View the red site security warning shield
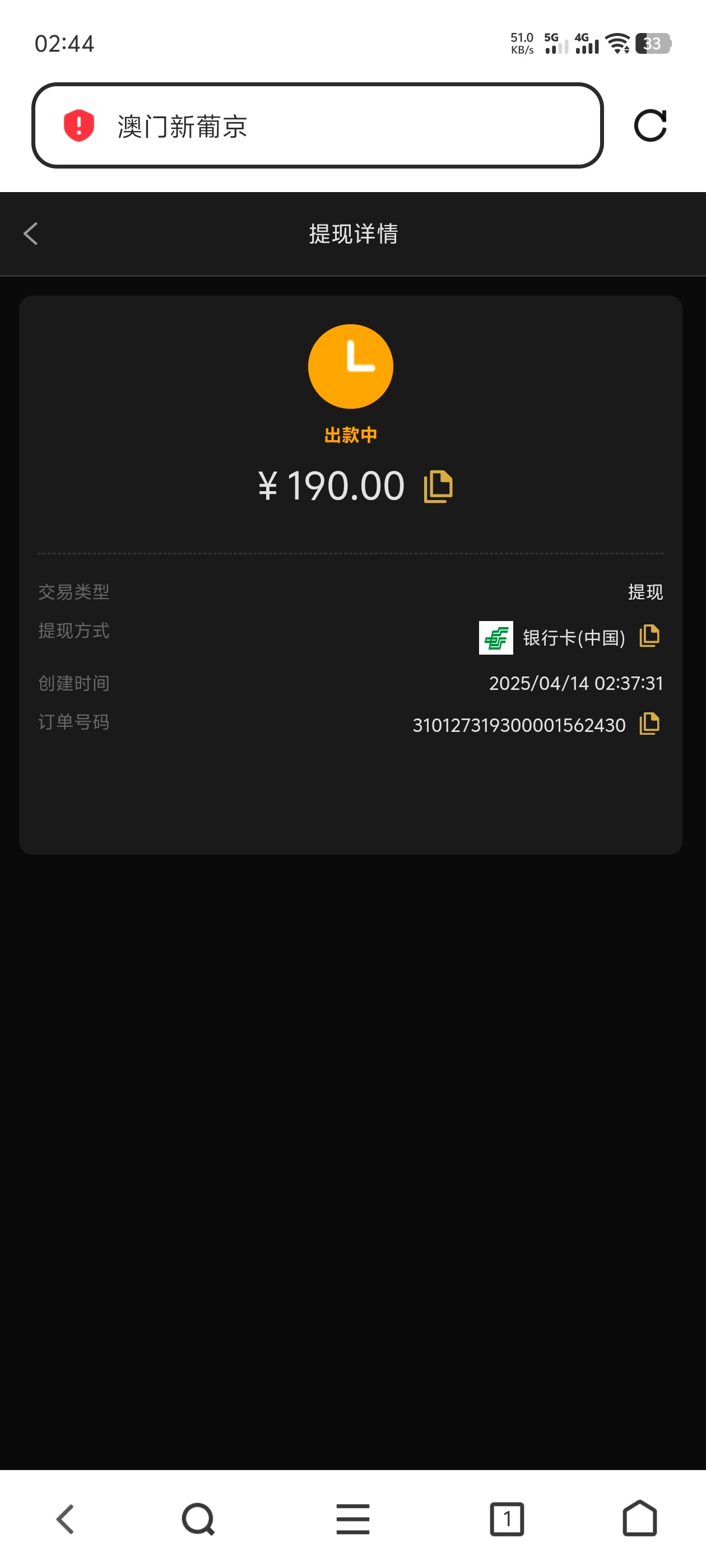706x1568 pixels. (79, 126)
